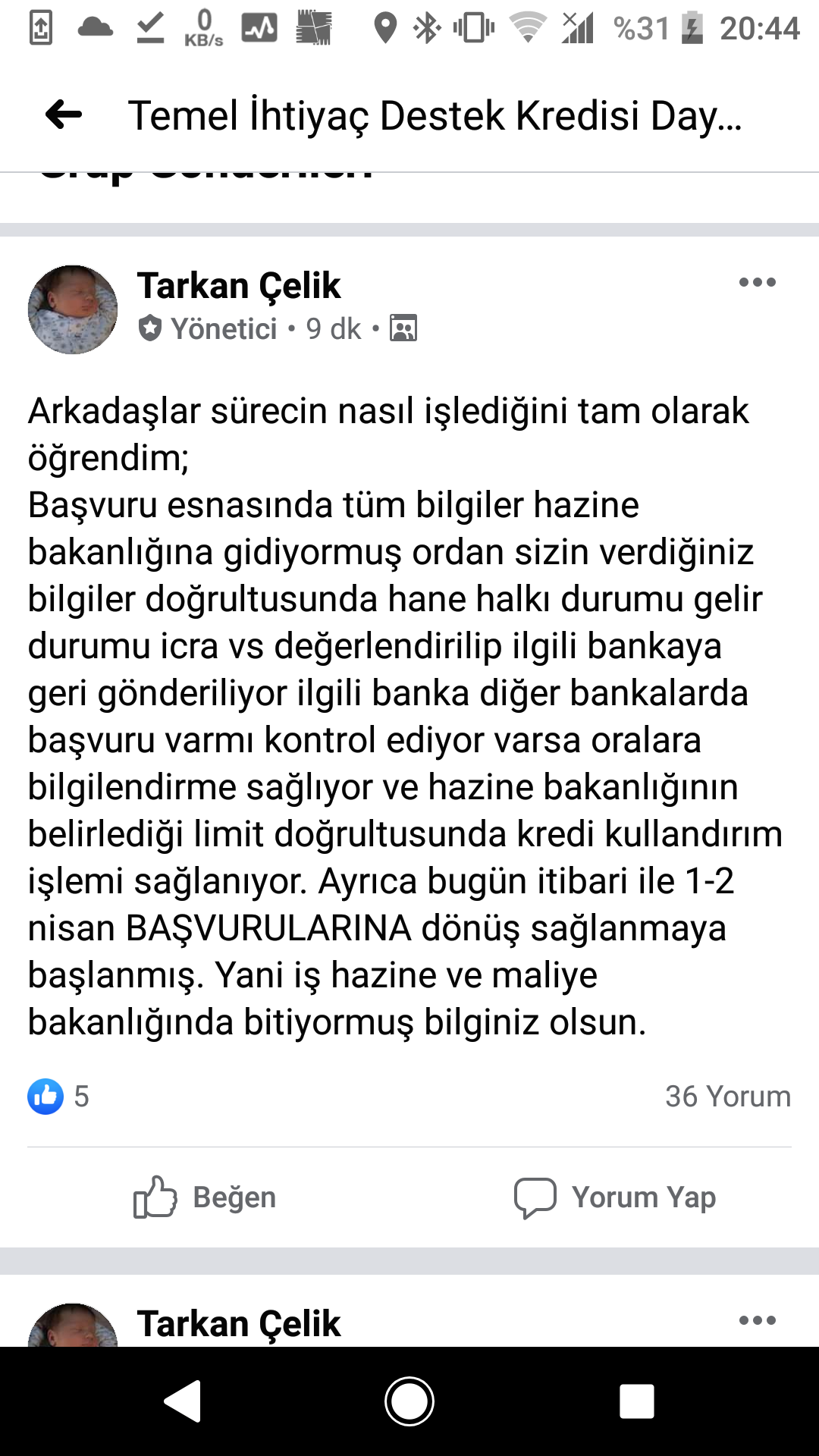819x1456 pixels.
Task: See who liked the post (5 reactions)
Action: [x=58, y=1097]
